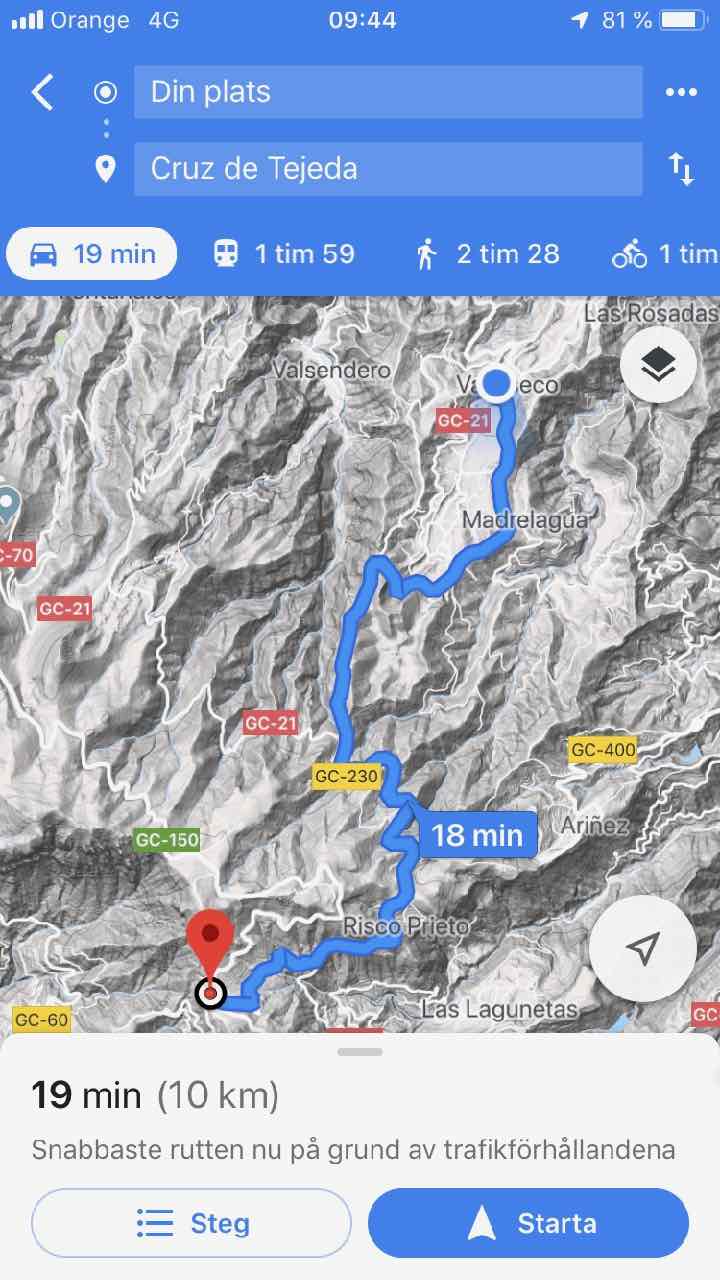Select the alternative 18 min route
This screenshot has width=720, height=1280.
[477, 834]
